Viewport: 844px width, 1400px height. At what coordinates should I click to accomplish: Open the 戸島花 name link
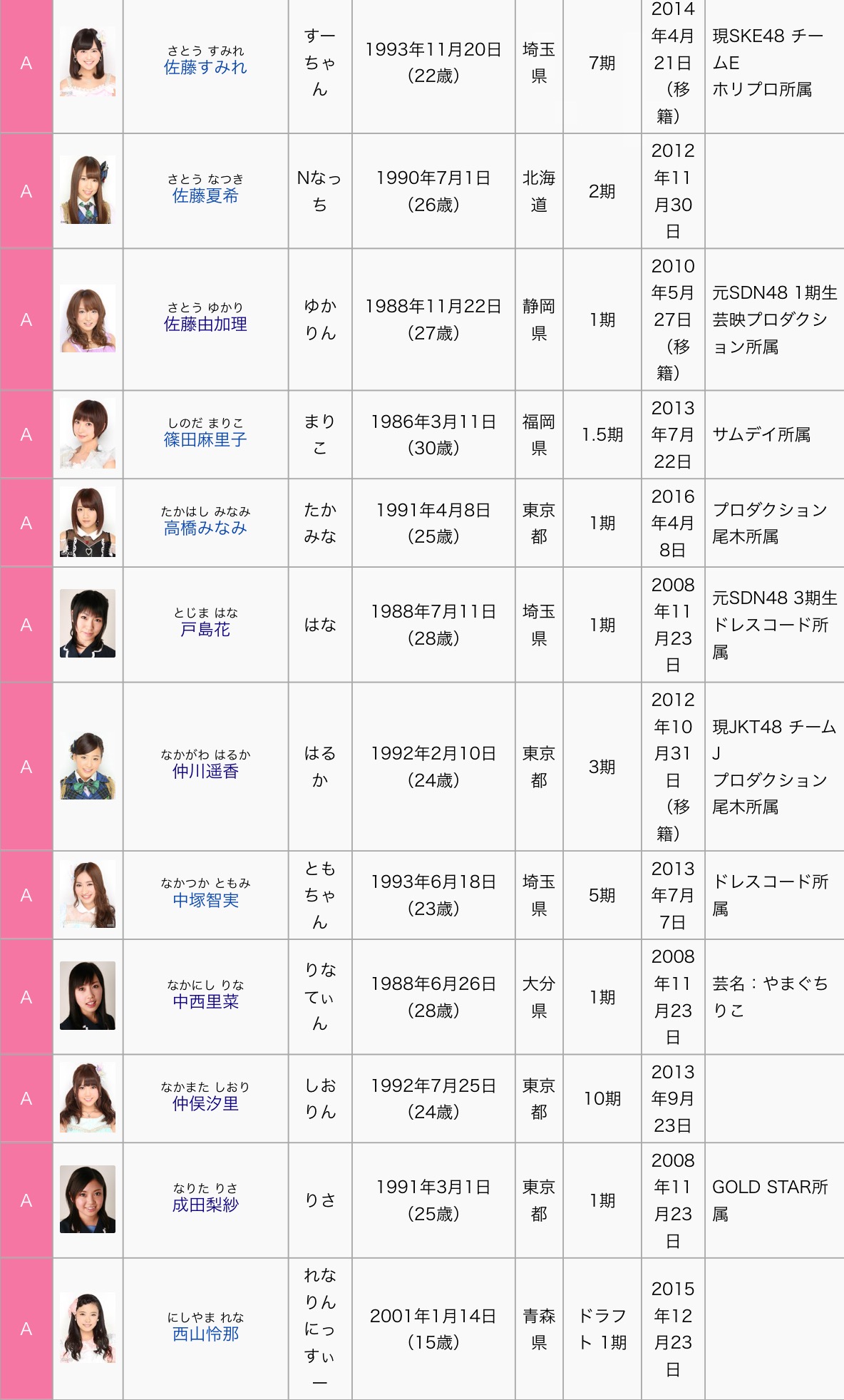click(x=205, y=630)
